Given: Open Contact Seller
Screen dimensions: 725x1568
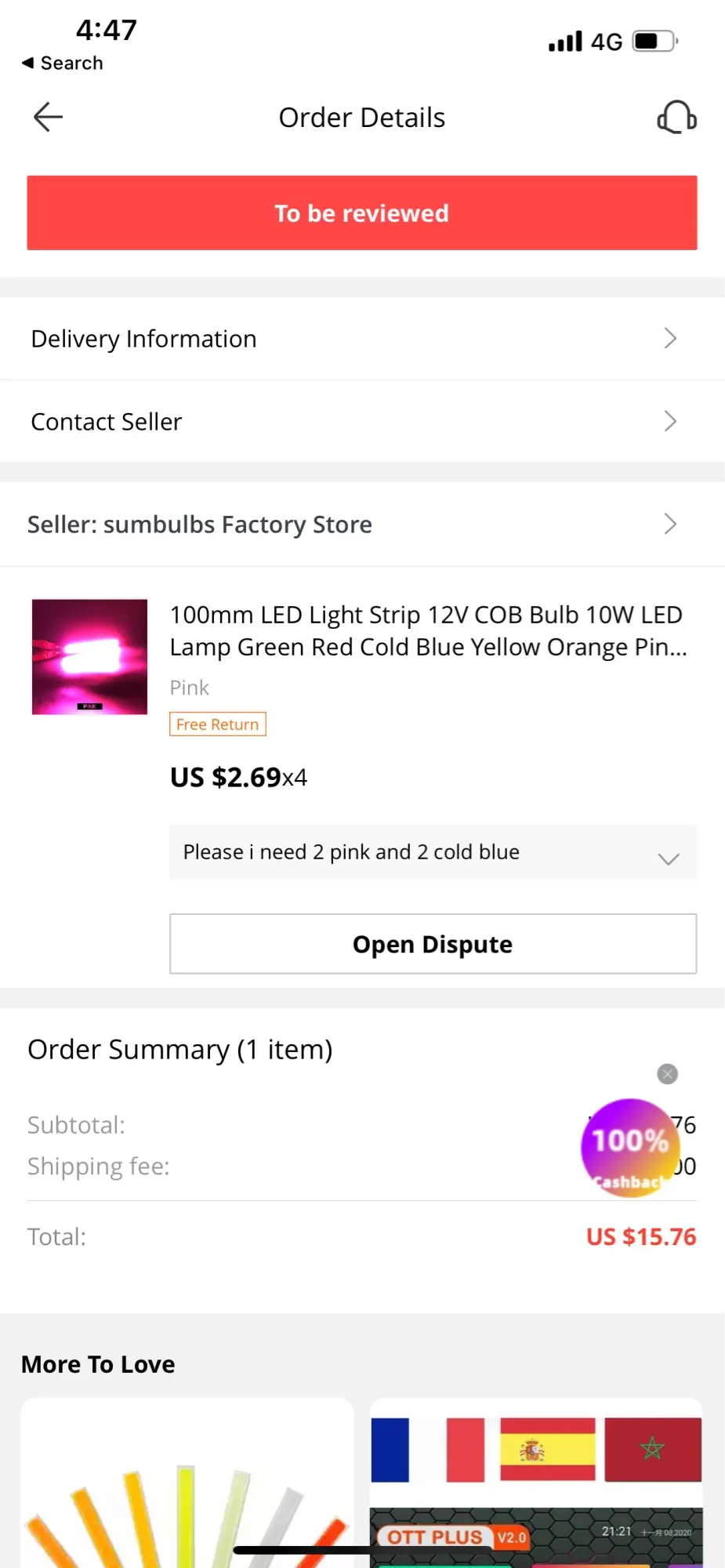Looking at the screenshot, I should [362, 422].
